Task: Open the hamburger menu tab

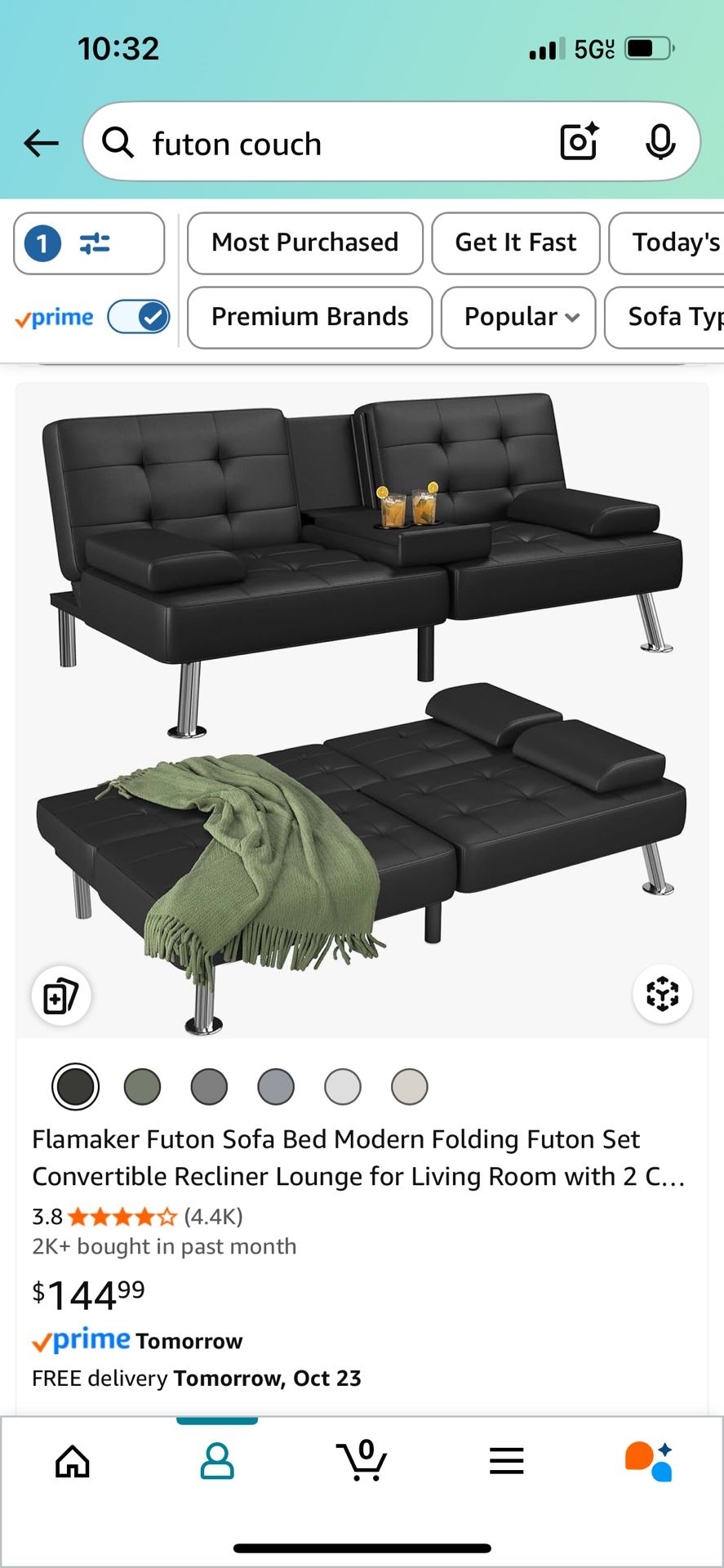Action: click(506, 1461)
